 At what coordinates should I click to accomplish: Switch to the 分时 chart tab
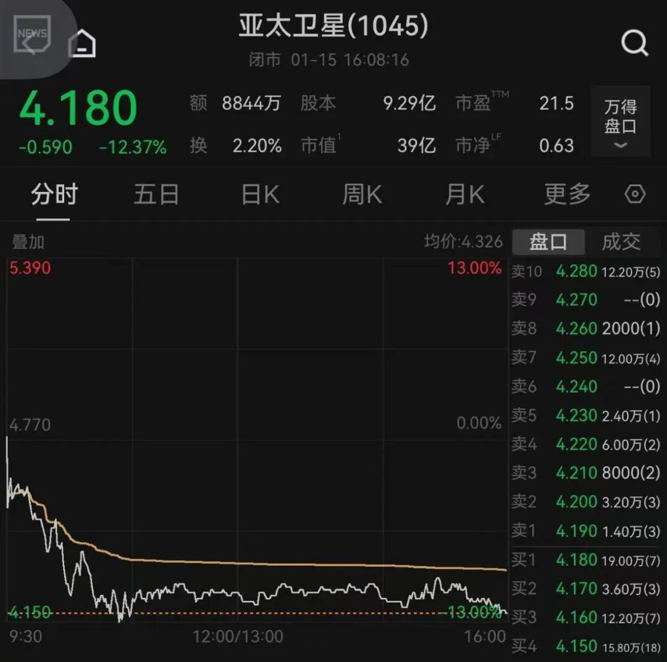tap(54, 194)
